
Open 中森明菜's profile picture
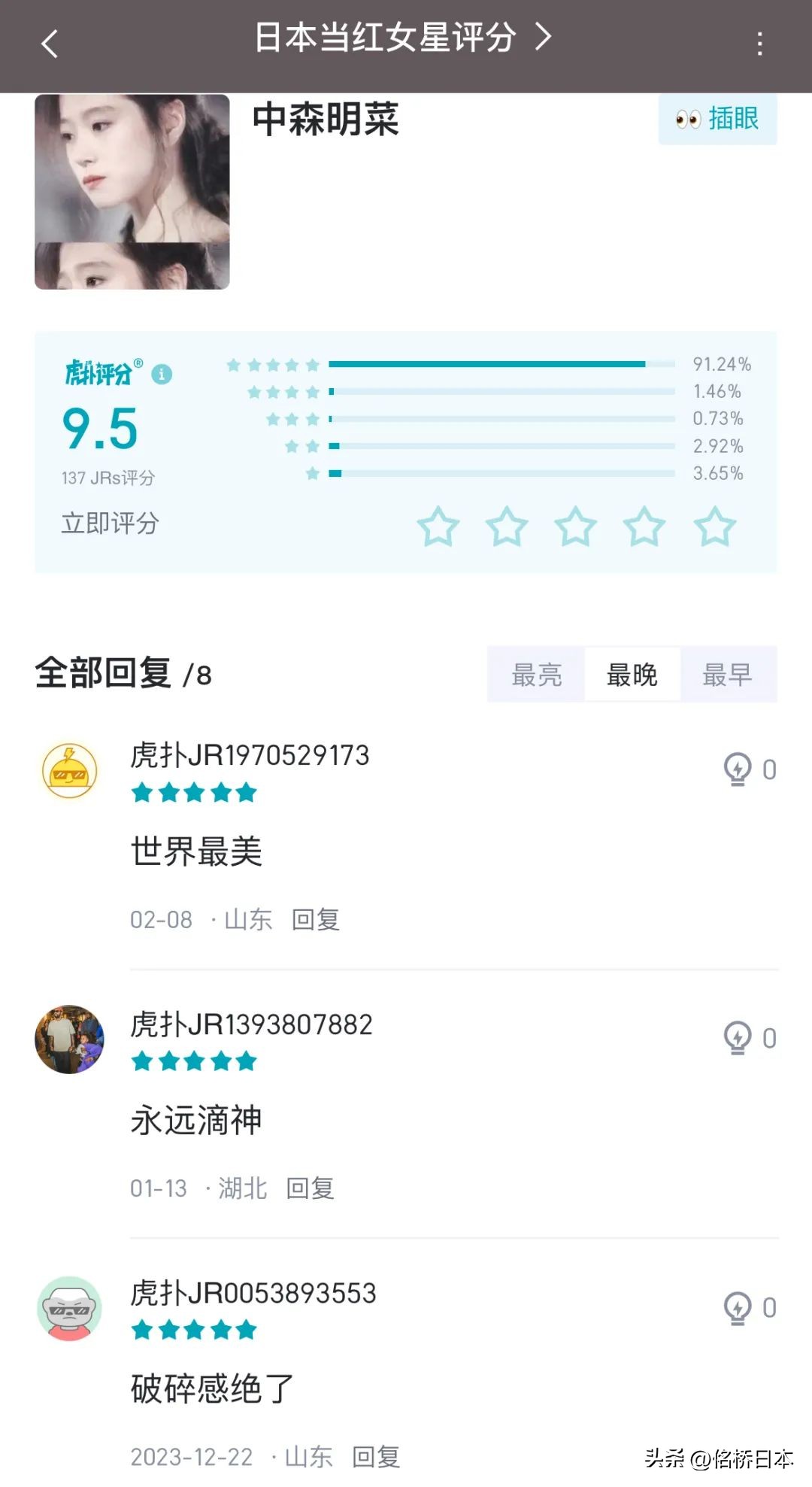(x=132, y=190)
